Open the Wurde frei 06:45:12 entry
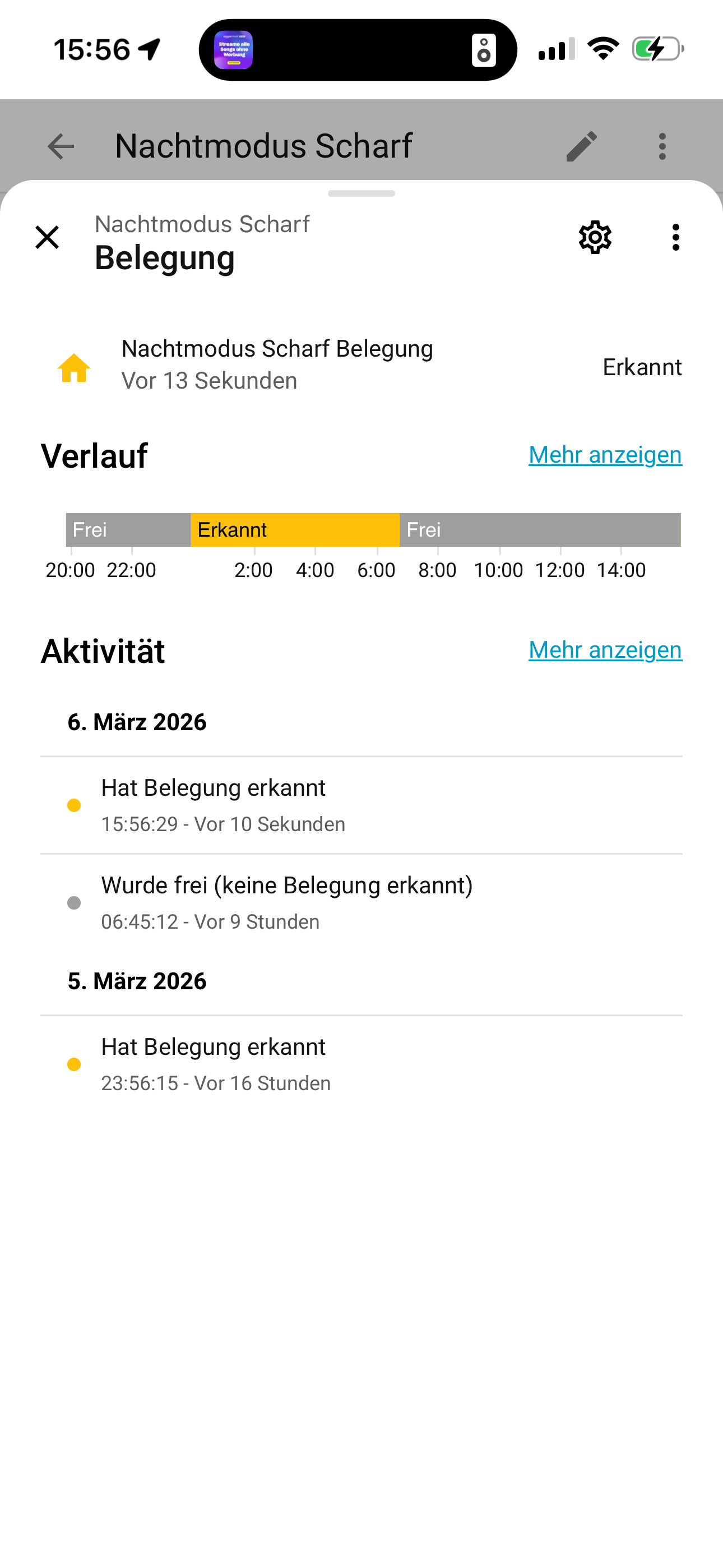The width and height of the screenshot is (723, 1568). pos(360,903)
